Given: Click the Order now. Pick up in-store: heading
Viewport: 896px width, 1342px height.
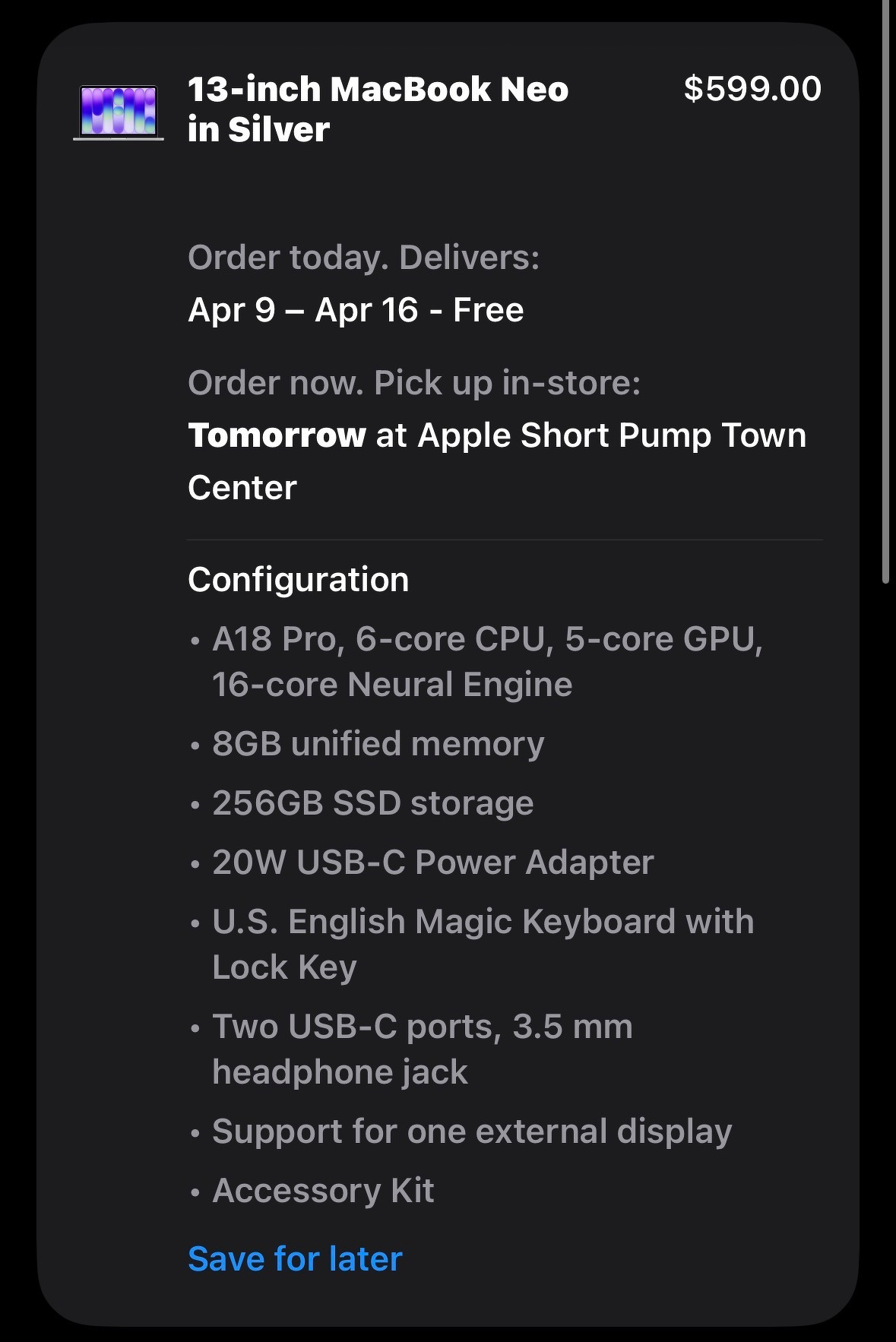Looking at the screenshot, I should [414, 383].
